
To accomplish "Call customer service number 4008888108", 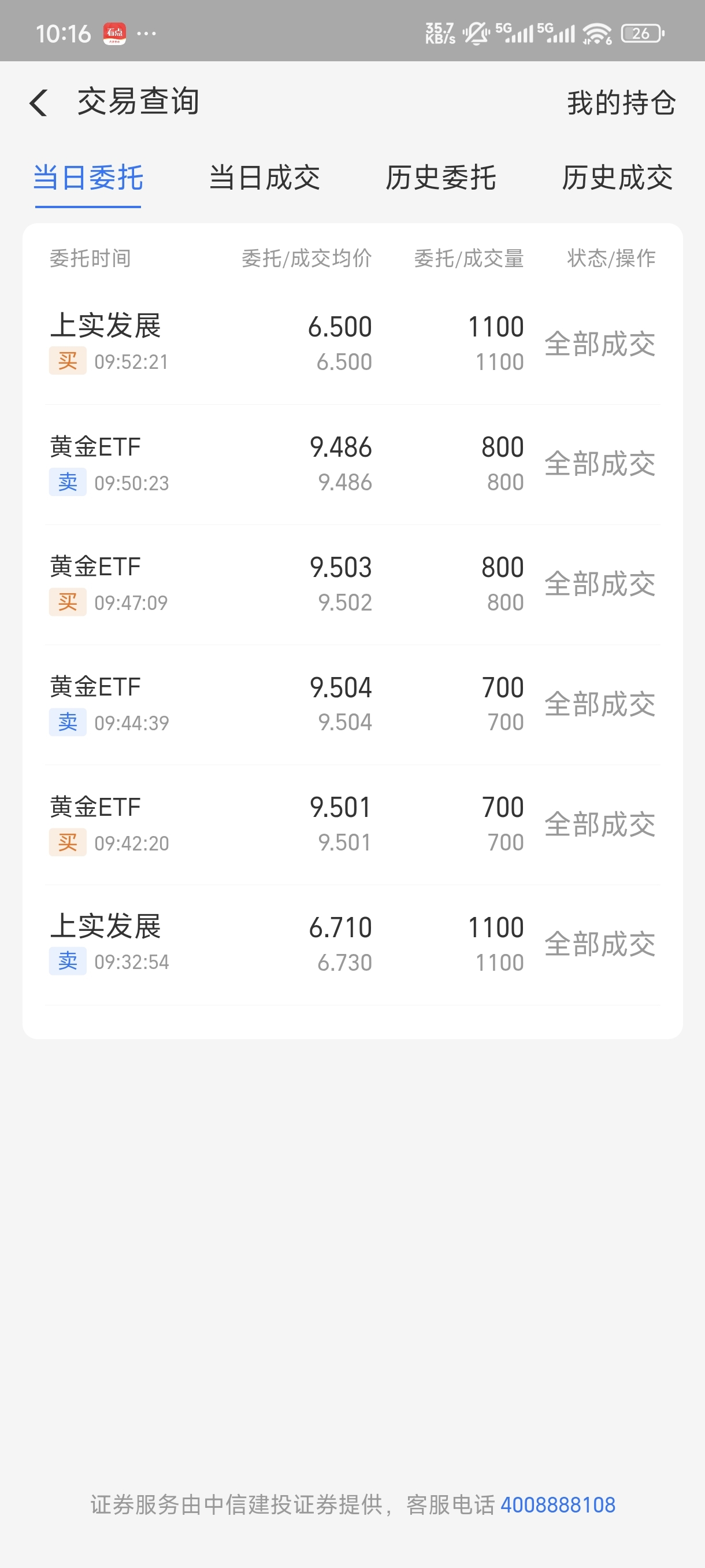I will [557, 1504].
